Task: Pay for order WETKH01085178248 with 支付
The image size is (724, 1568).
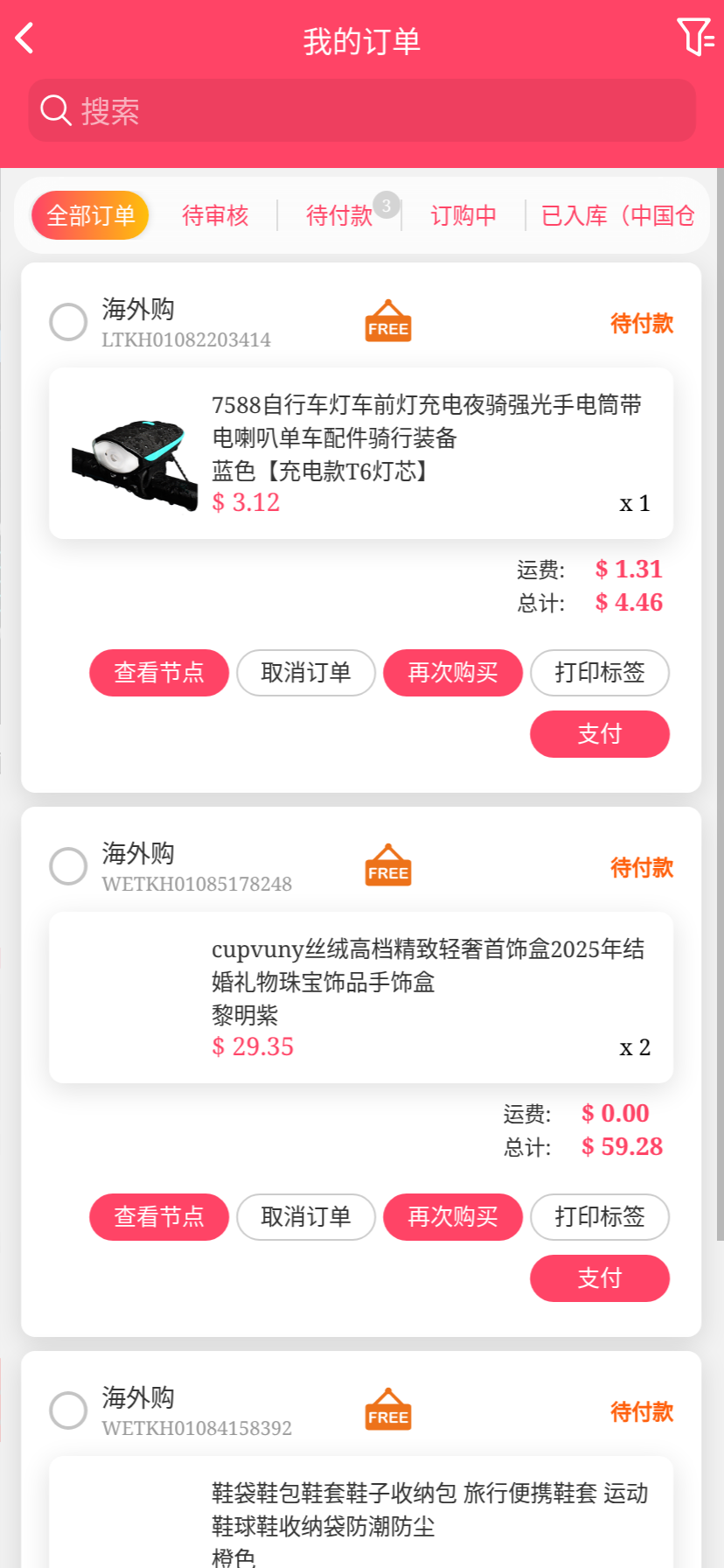Action: tap(600, 1278)
